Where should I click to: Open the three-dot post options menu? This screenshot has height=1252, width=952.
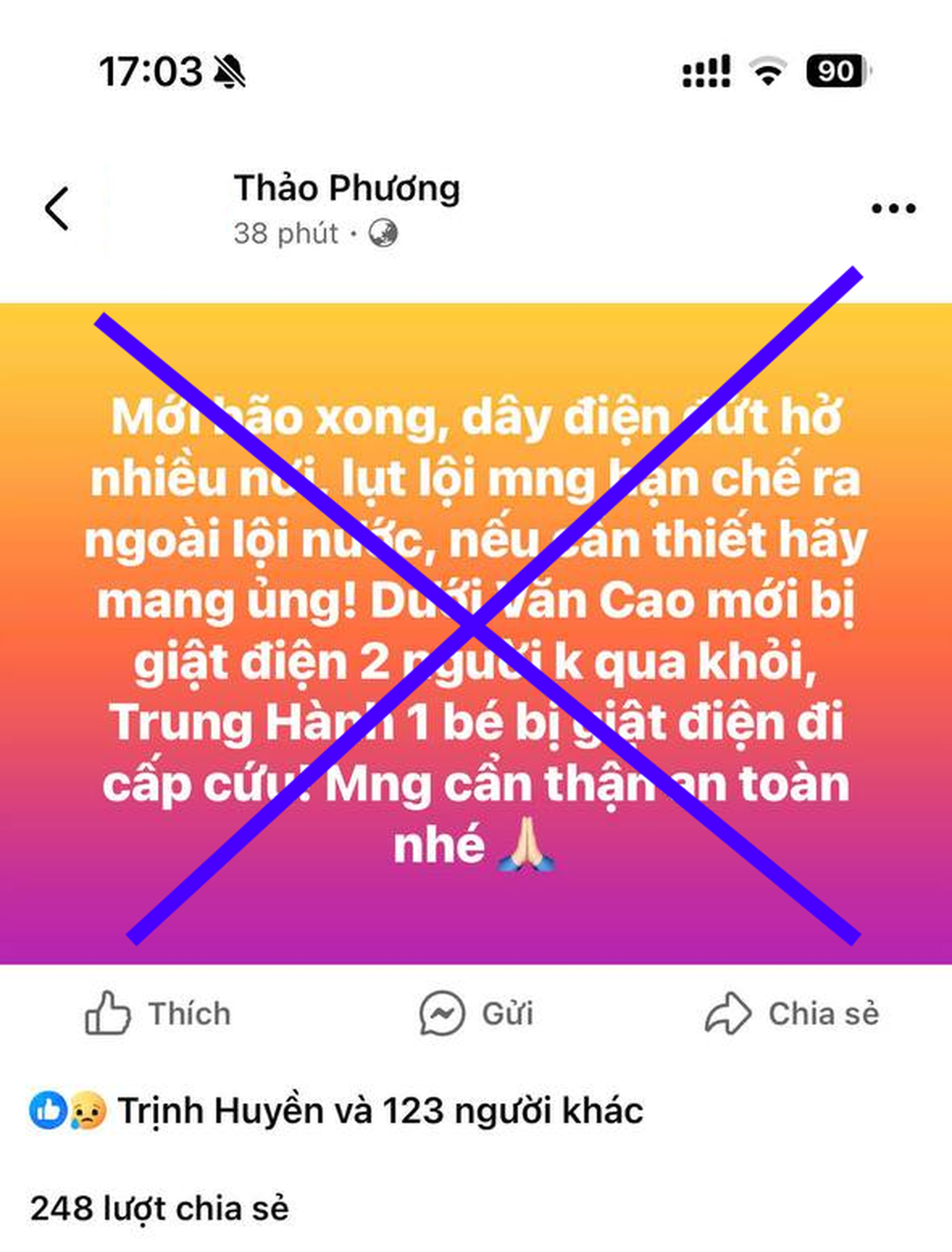pos(893,208)
